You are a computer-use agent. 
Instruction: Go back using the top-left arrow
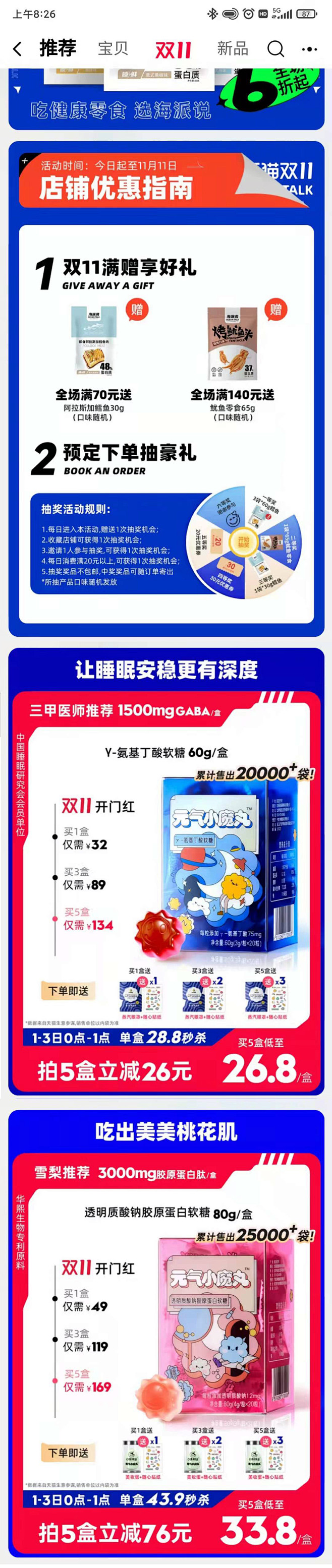click(x=17, y=49)
